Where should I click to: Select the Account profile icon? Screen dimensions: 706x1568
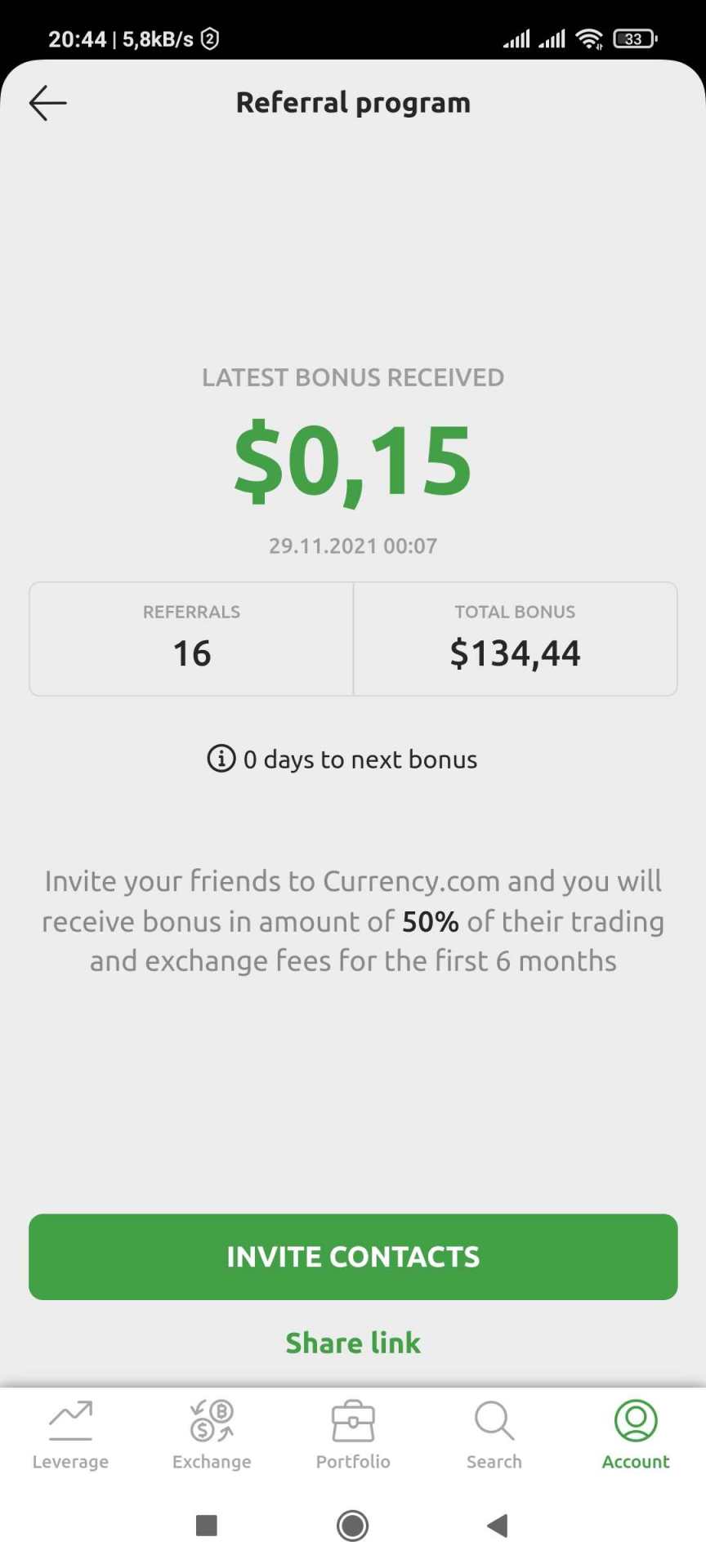[635, 1419]
